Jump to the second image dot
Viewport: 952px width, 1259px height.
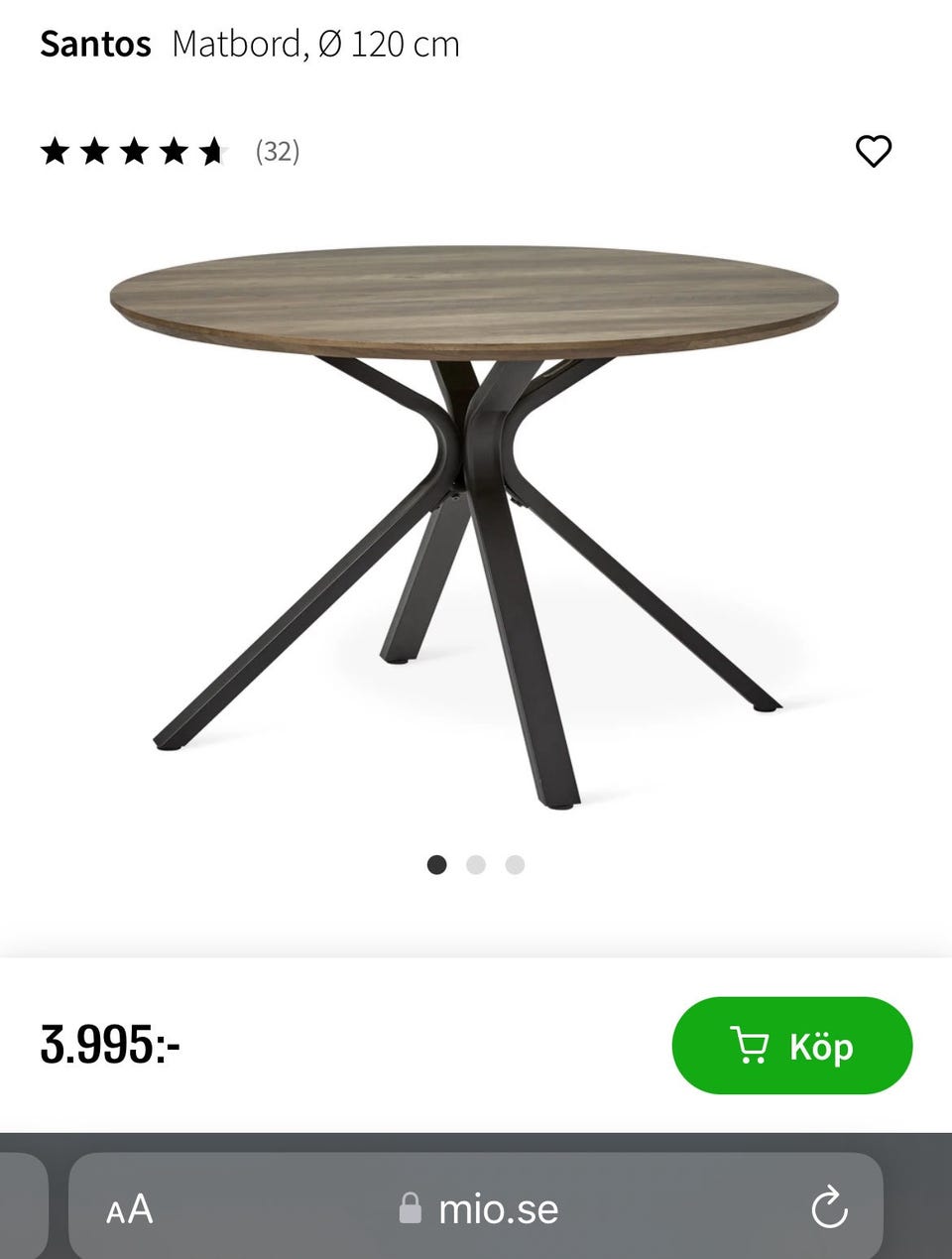pos(476,864)
